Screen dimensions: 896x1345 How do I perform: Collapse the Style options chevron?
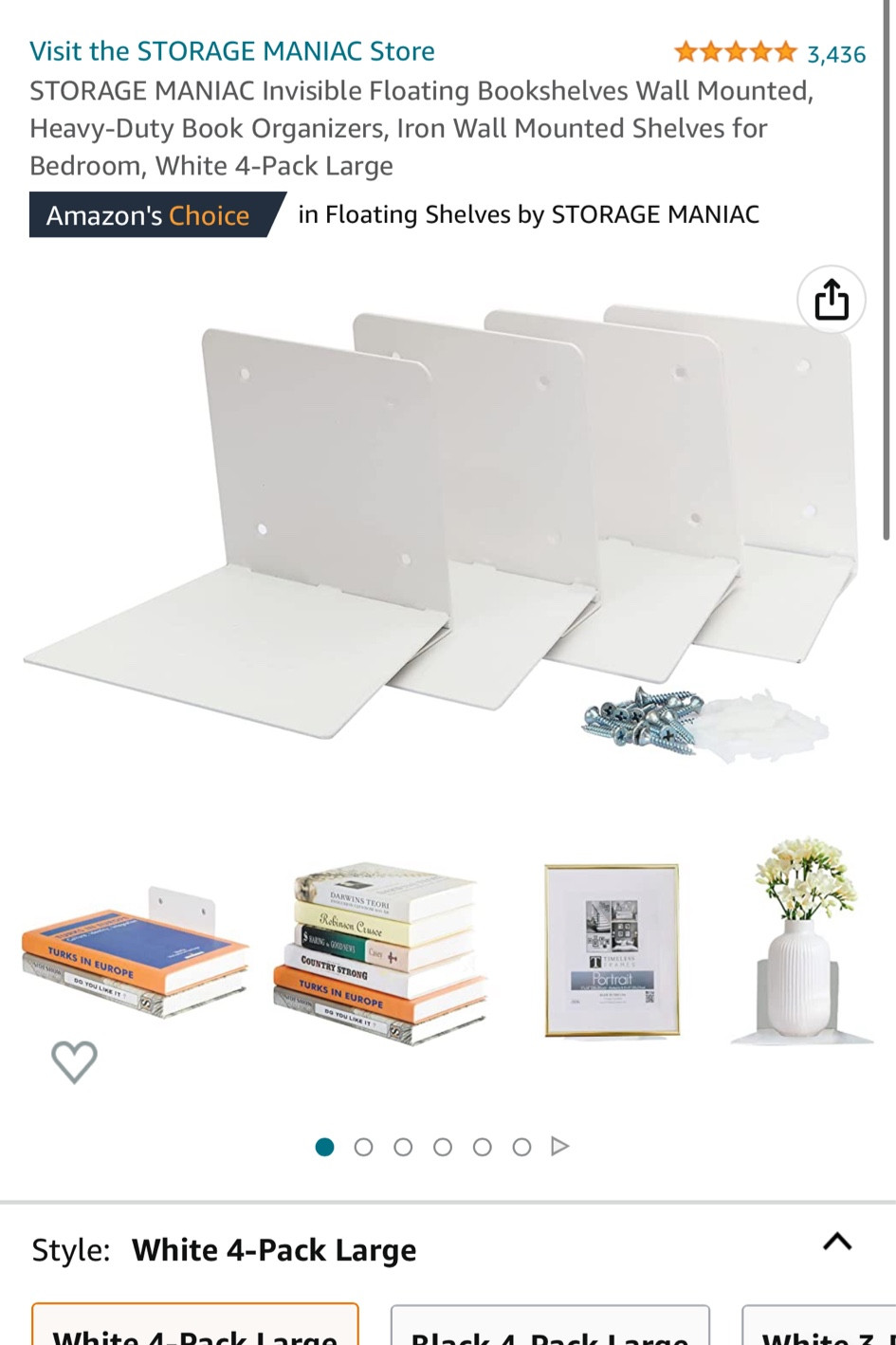coord(836,1243)
